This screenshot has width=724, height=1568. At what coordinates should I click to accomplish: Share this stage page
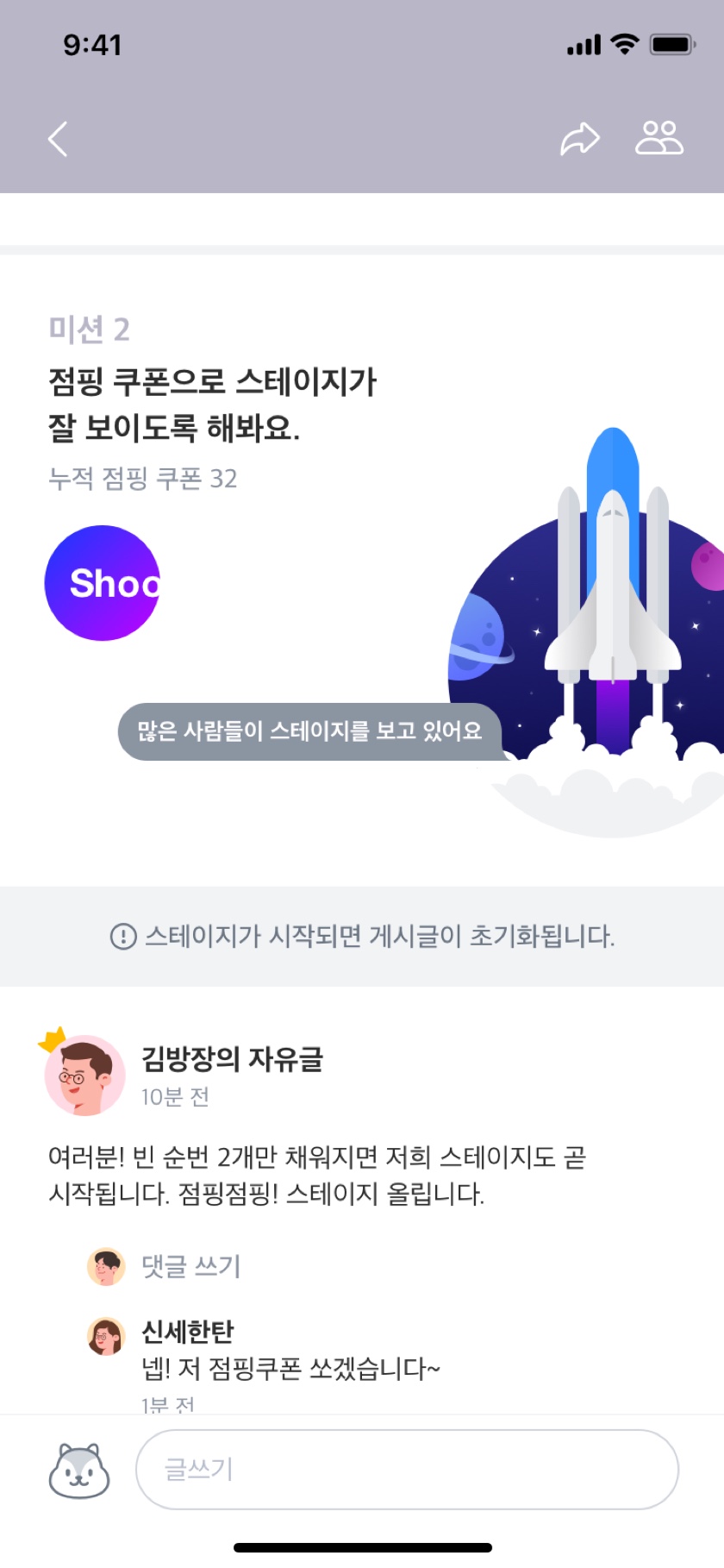(579, 139)
